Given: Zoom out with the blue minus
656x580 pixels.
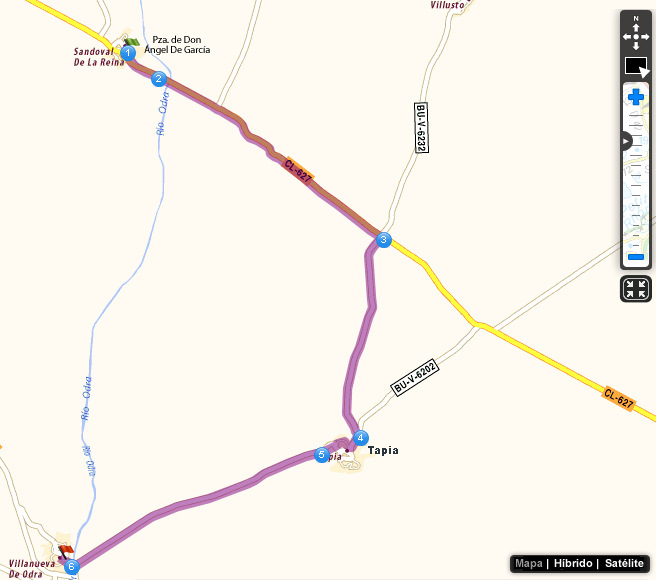Looking at the screenshot, I should 635,258.
